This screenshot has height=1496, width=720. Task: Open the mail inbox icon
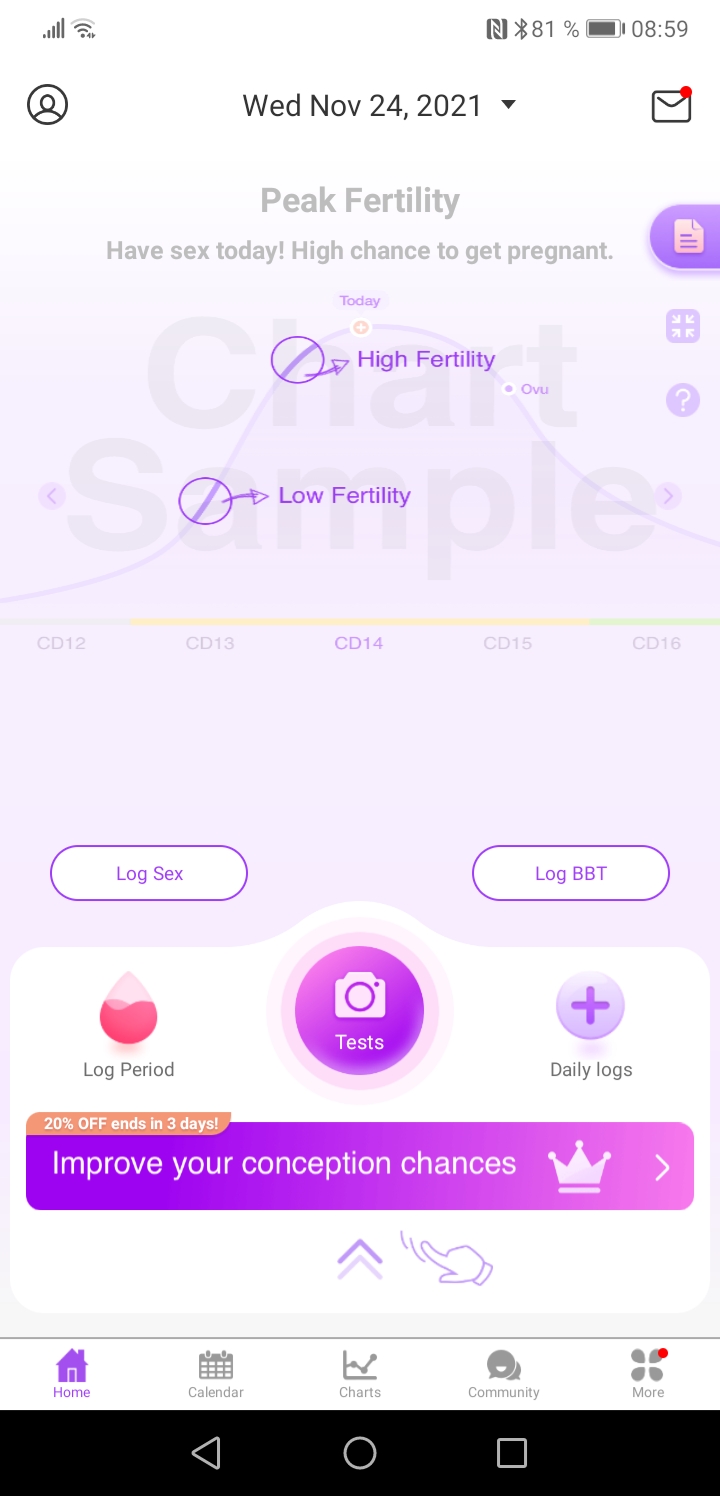[671, 105]
